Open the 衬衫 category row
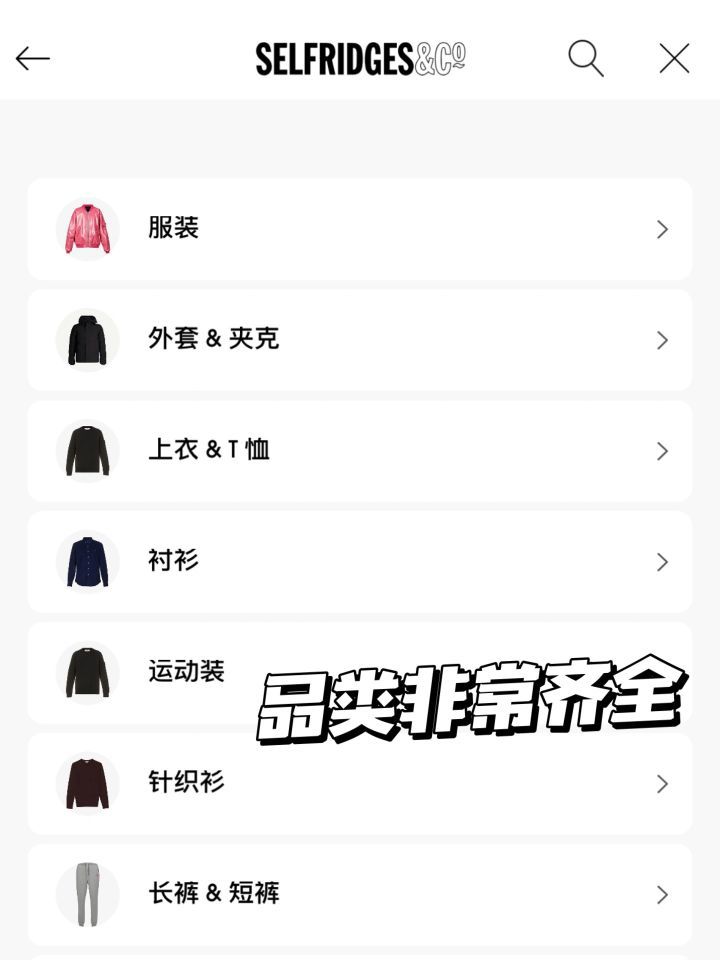Image resolution: width=720 pixels, height=960 pixels. point(359,562)
